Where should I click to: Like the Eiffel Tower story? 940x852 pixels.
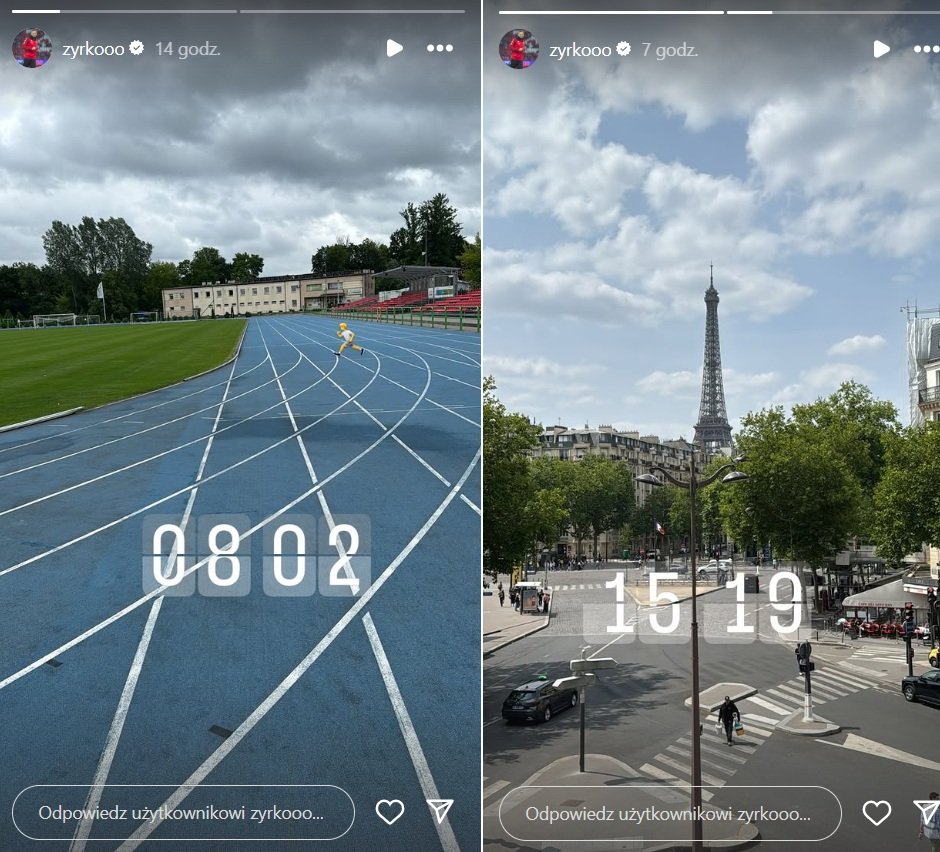pyautogui.click(x=876, y=813)
